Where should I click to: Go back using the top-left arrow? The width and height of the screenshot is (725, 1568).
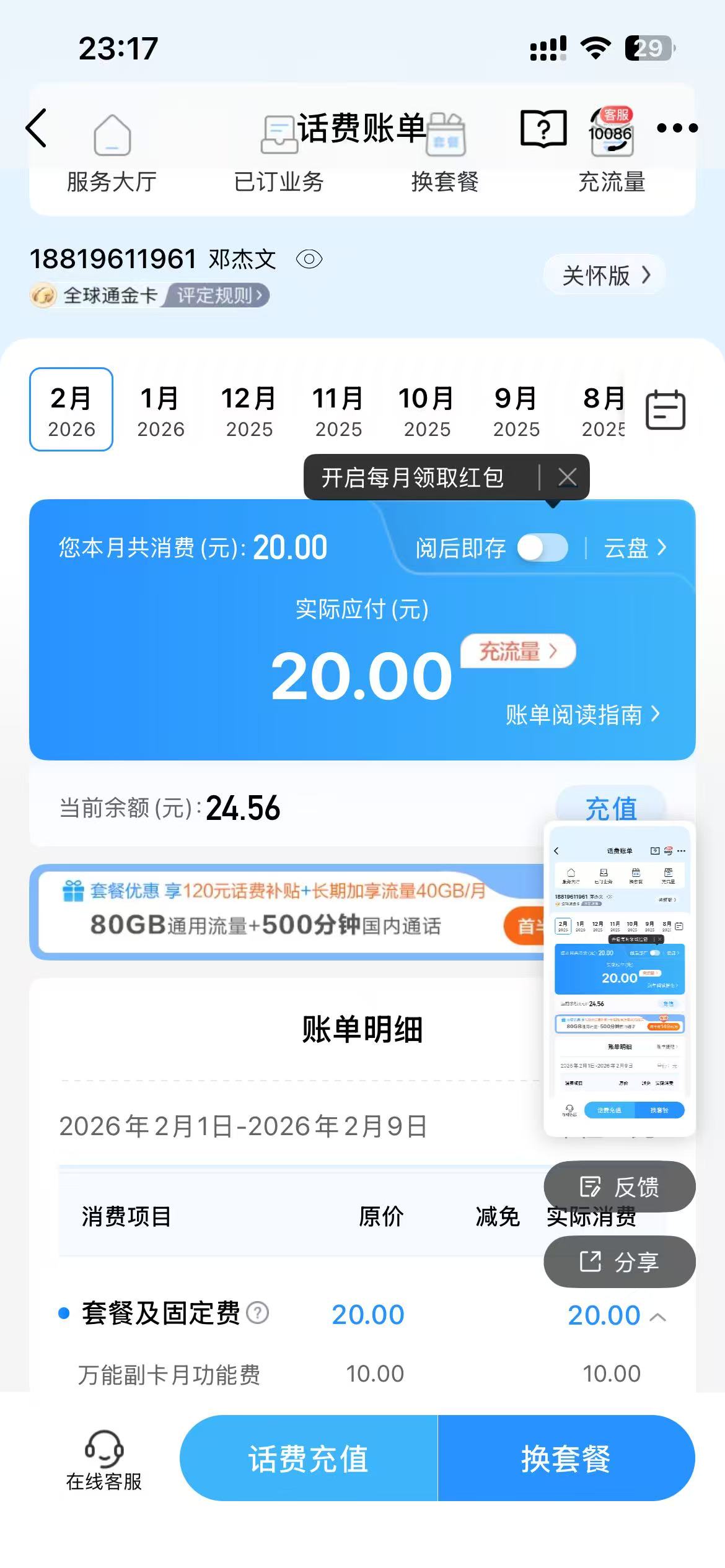pos(37,128)
